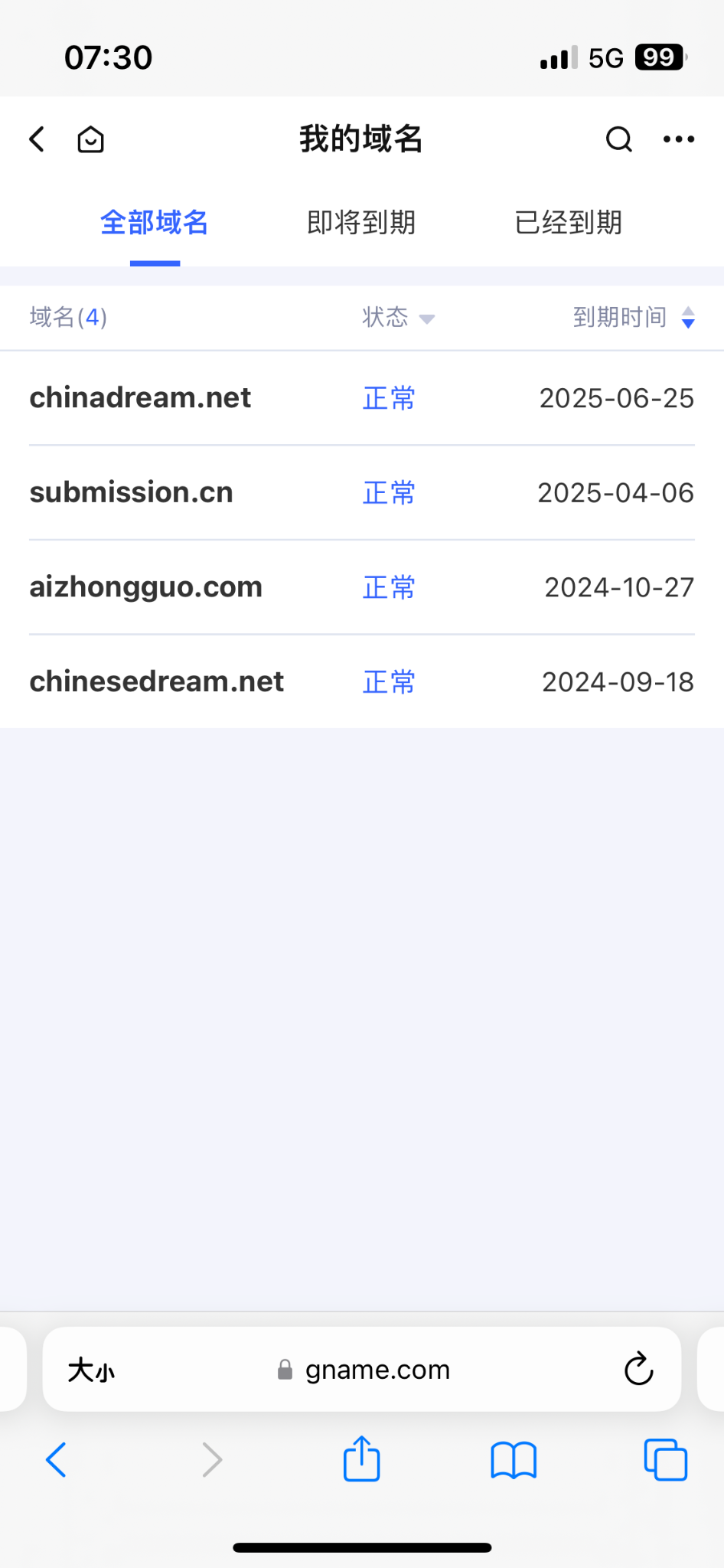Open the three-dot overflow menu
Image resolution: width=724 pixels, height=1568 pixels.
pyautogui.click(x=678, y=139)
